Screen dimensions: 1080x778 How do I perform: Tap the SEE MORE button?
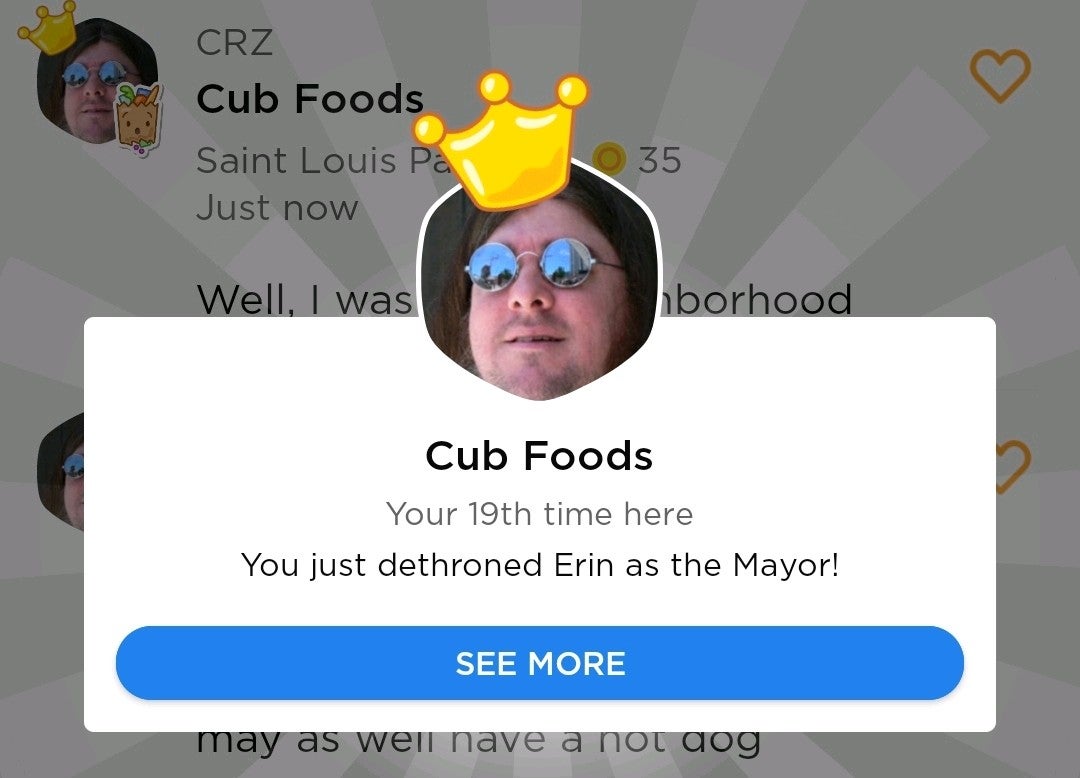click(x=540, y=663)
